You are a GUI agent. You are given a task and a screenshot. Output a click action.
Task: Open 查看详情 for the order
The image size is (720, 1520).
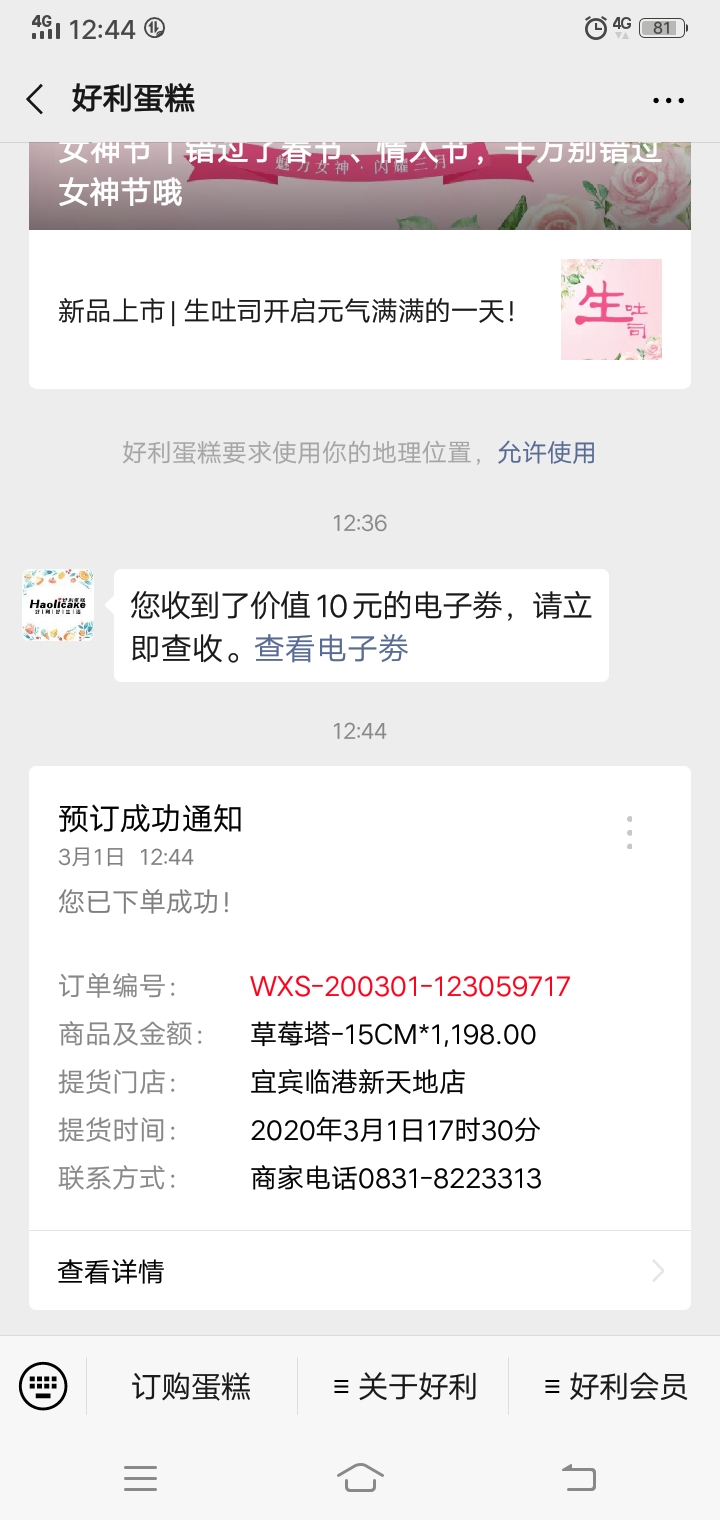360,1271
